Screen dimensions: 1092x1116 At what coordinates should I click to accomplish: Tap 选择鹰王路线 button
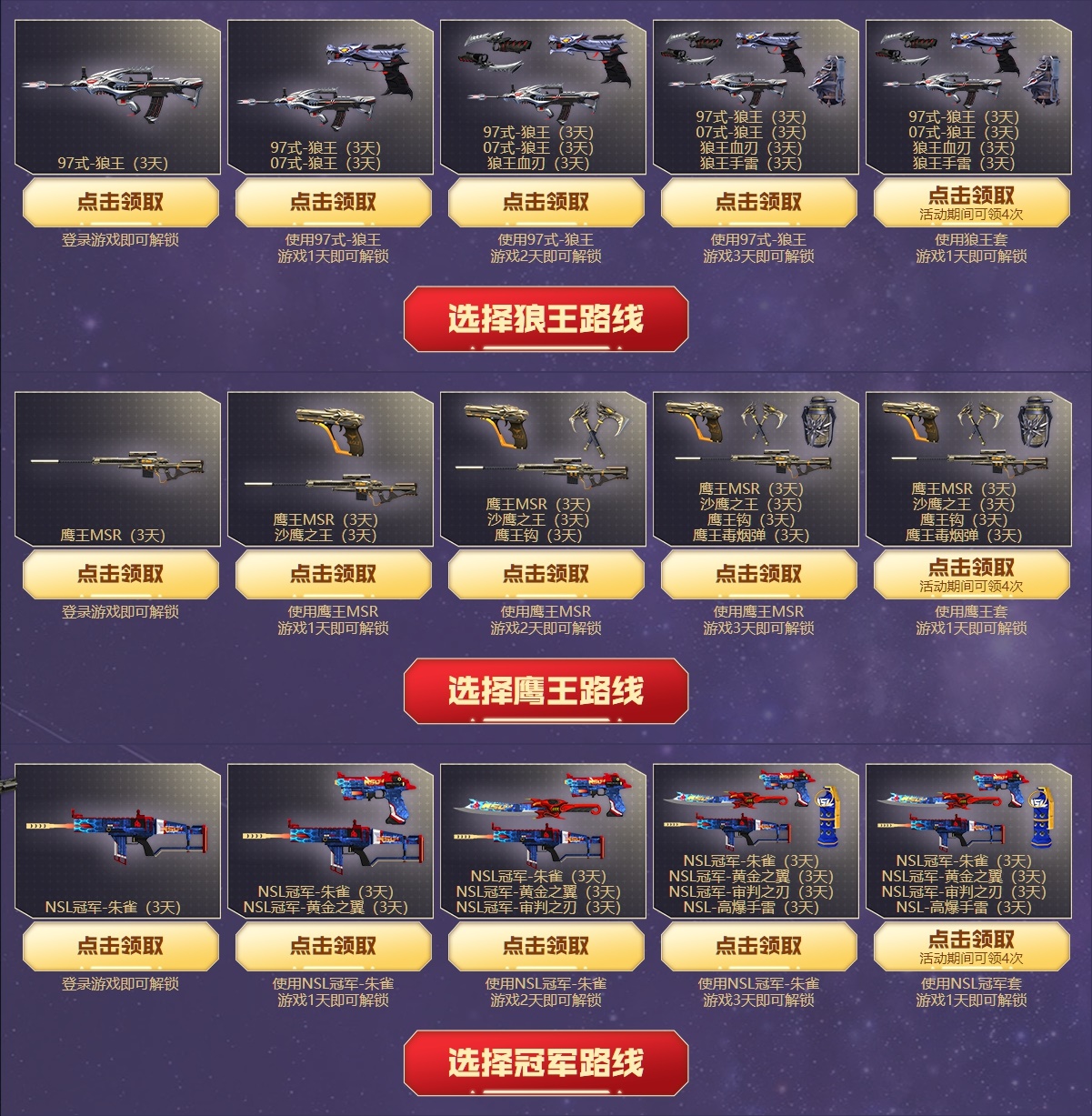pos(546,690)
